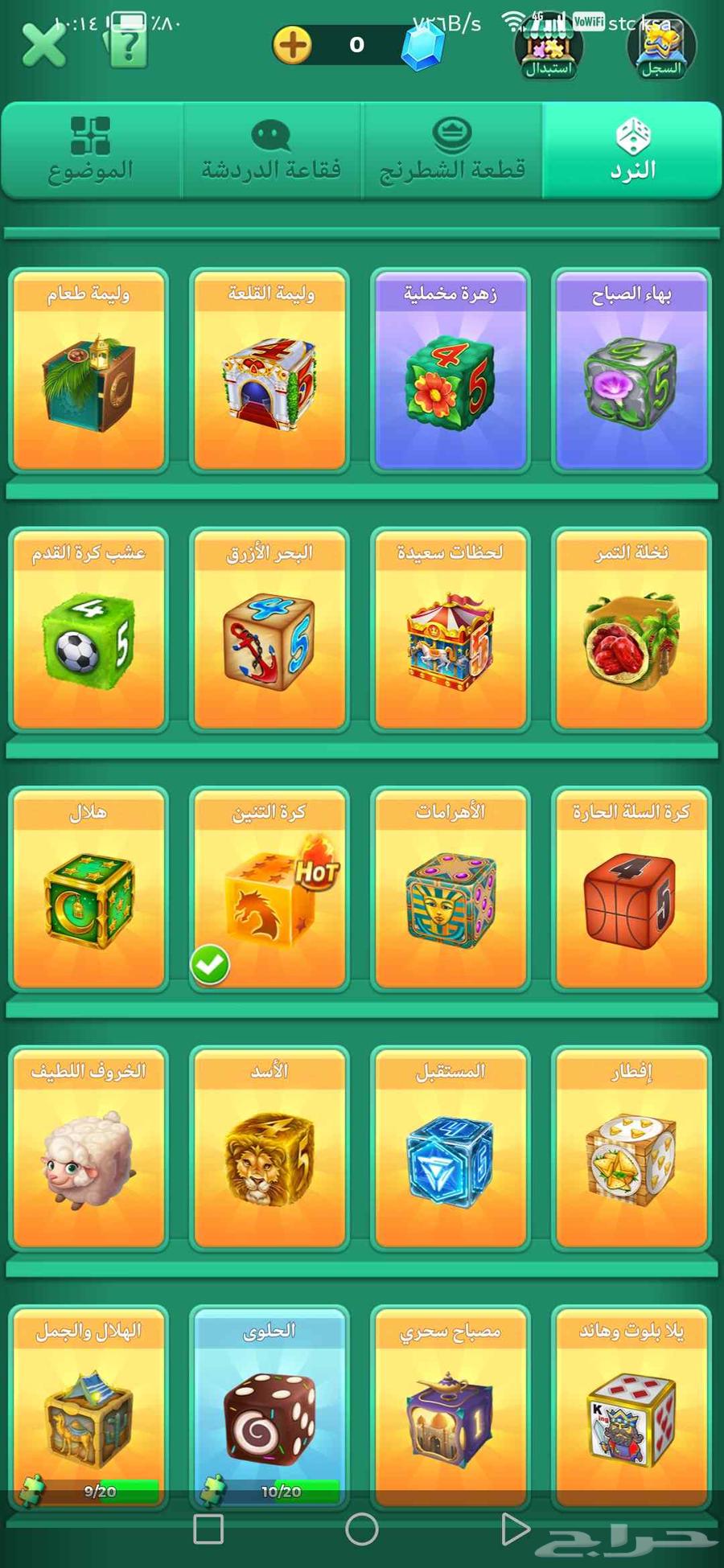Close the dice shop screen
The height and width of the screenshot is (1568, 724).
(44, 45)
